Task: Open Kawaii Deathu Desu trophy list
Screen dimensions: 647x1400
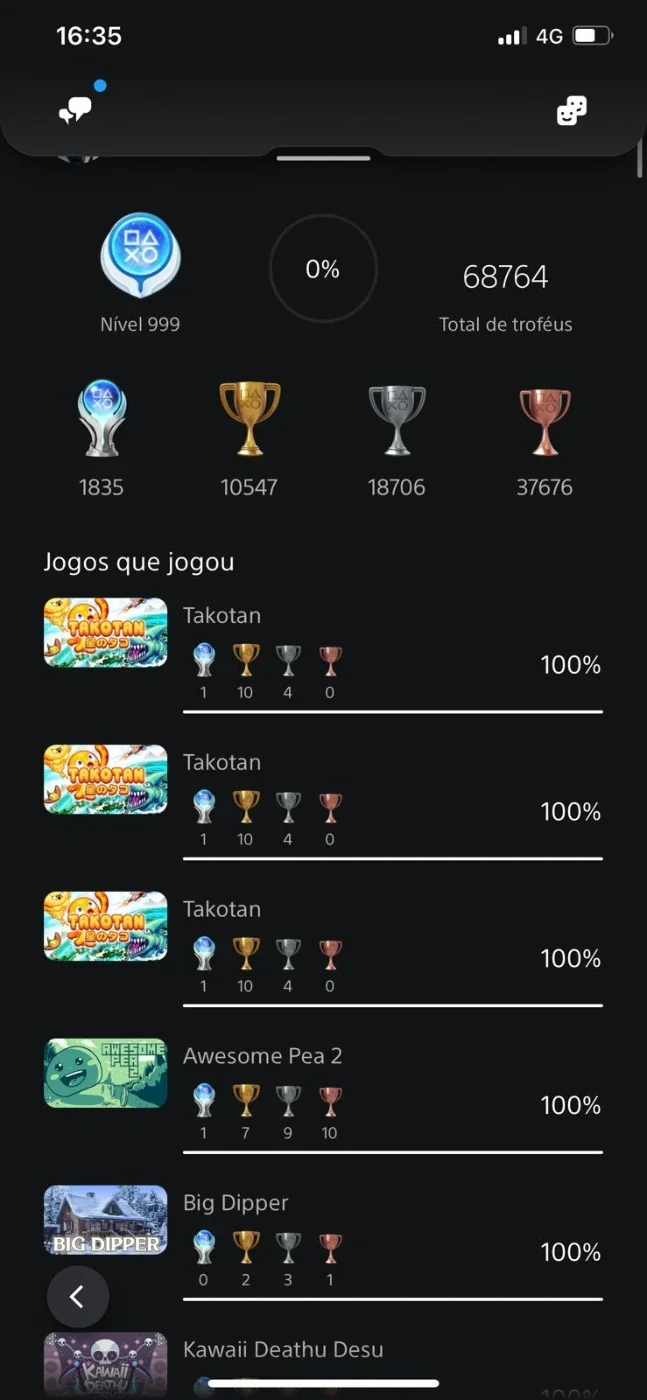Action: [x=323, y=1365]
